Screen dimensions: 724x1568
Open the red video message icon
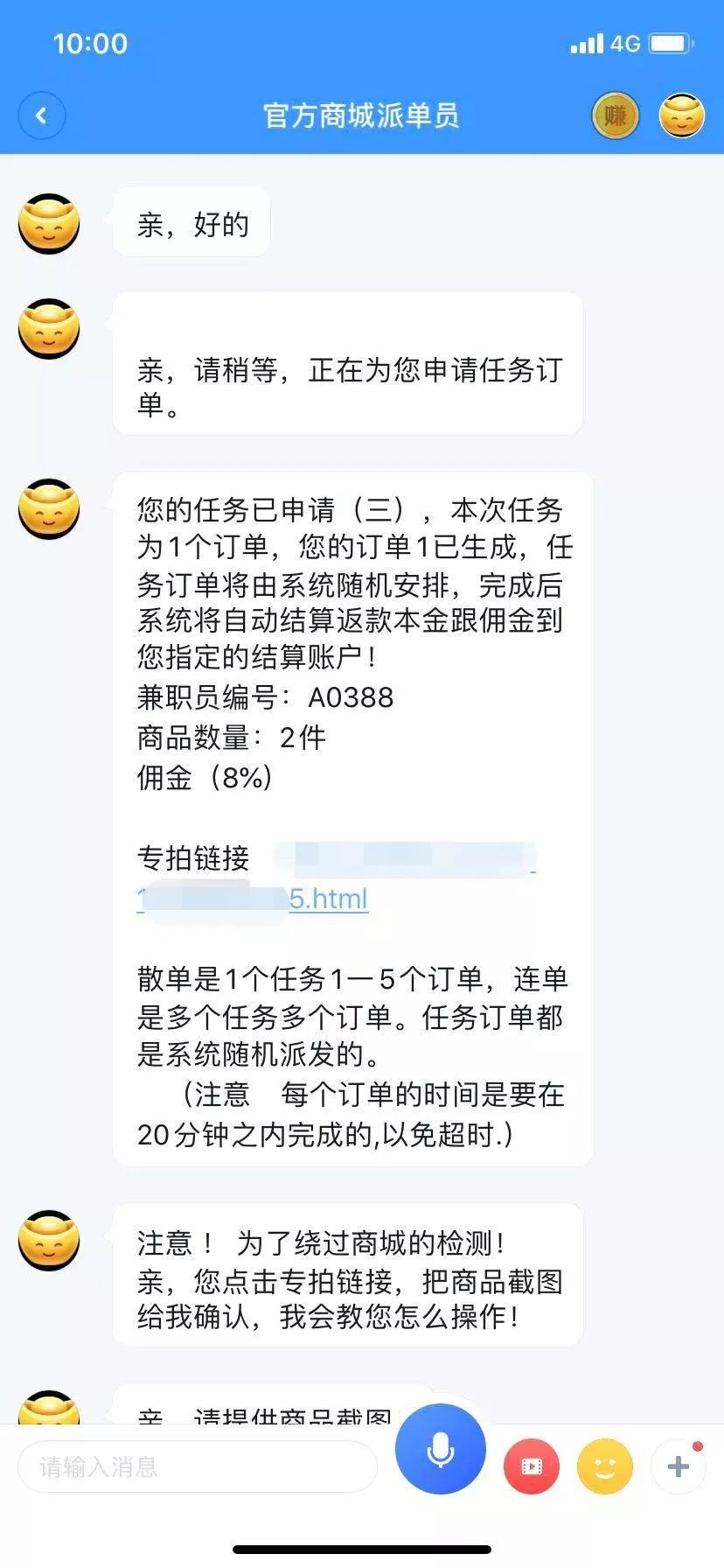[531, 1466]
